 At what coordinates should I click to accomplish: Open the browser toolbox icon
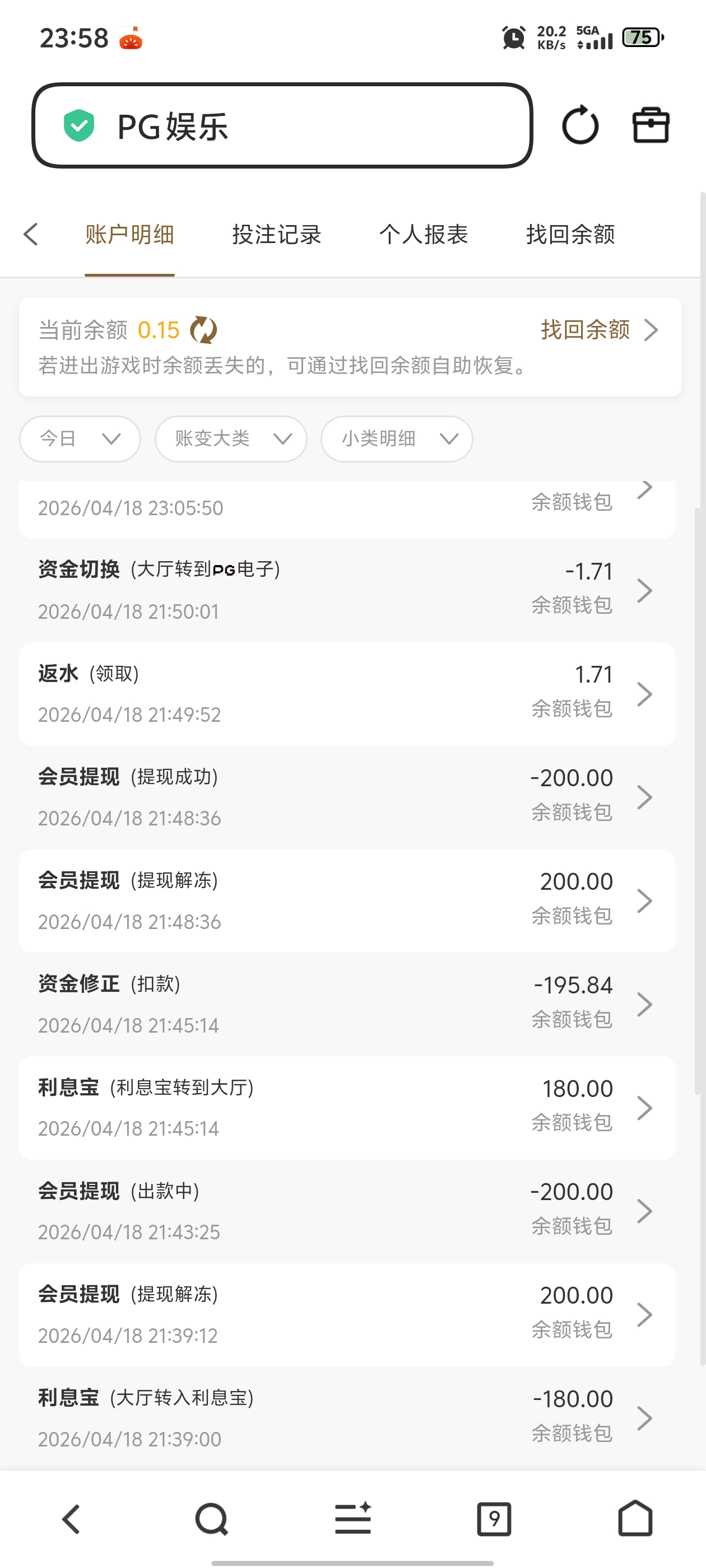pyautogui.click(x=651, y=125)
